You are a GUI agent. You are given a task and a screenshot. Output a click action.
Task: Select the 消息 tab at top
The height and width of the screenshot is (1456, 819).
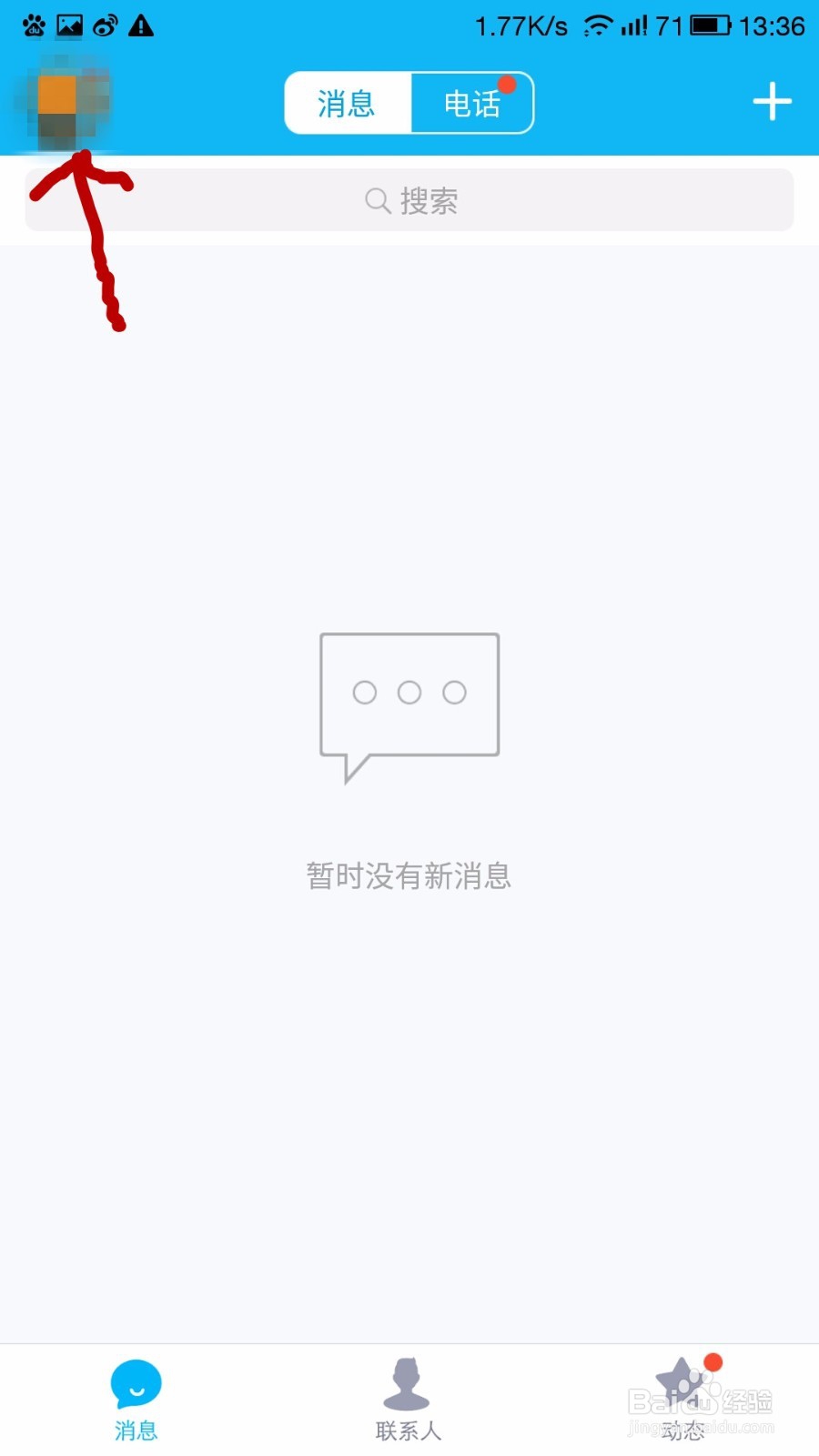coord(346,103)
